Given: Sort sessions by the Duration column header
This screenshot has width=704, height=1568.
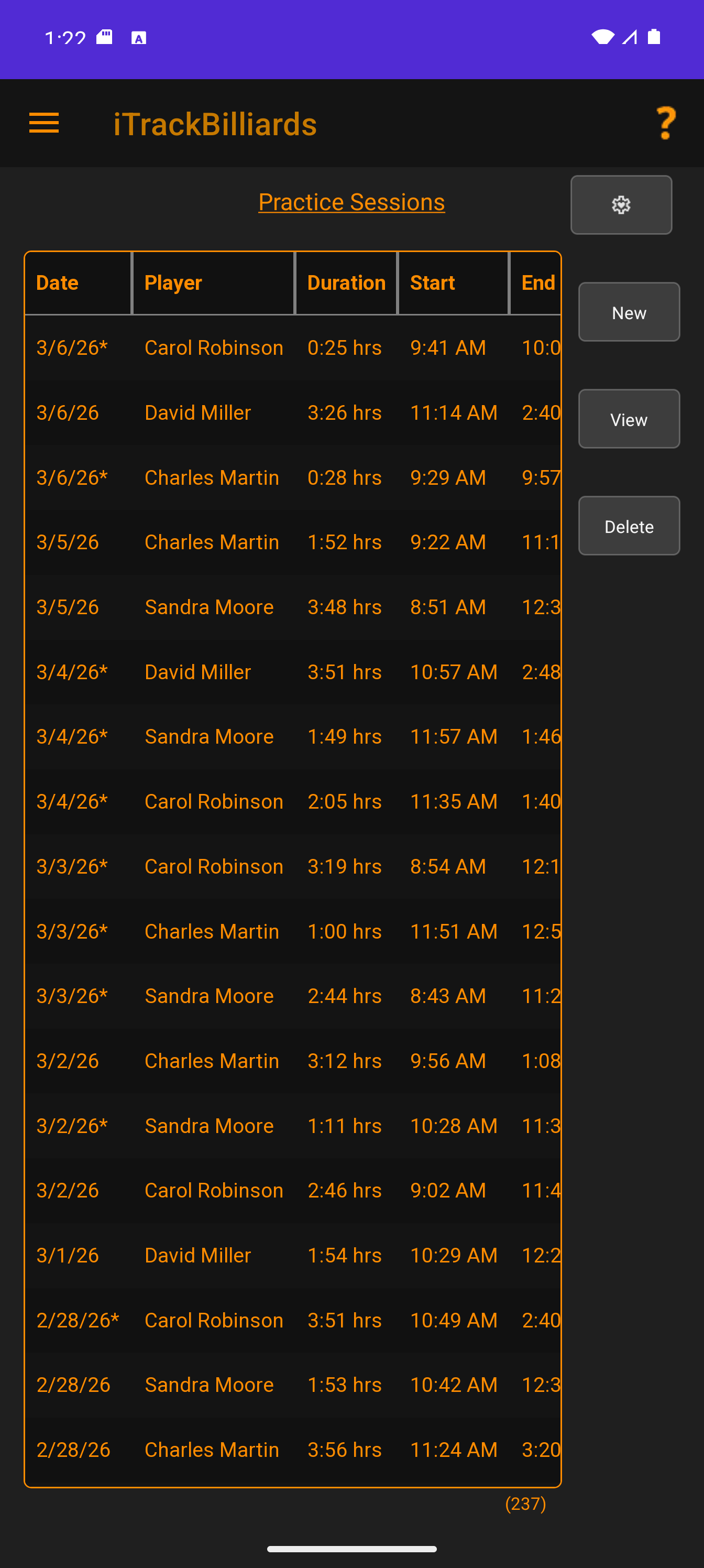Looking at the screenshot, I should (346, 283).
